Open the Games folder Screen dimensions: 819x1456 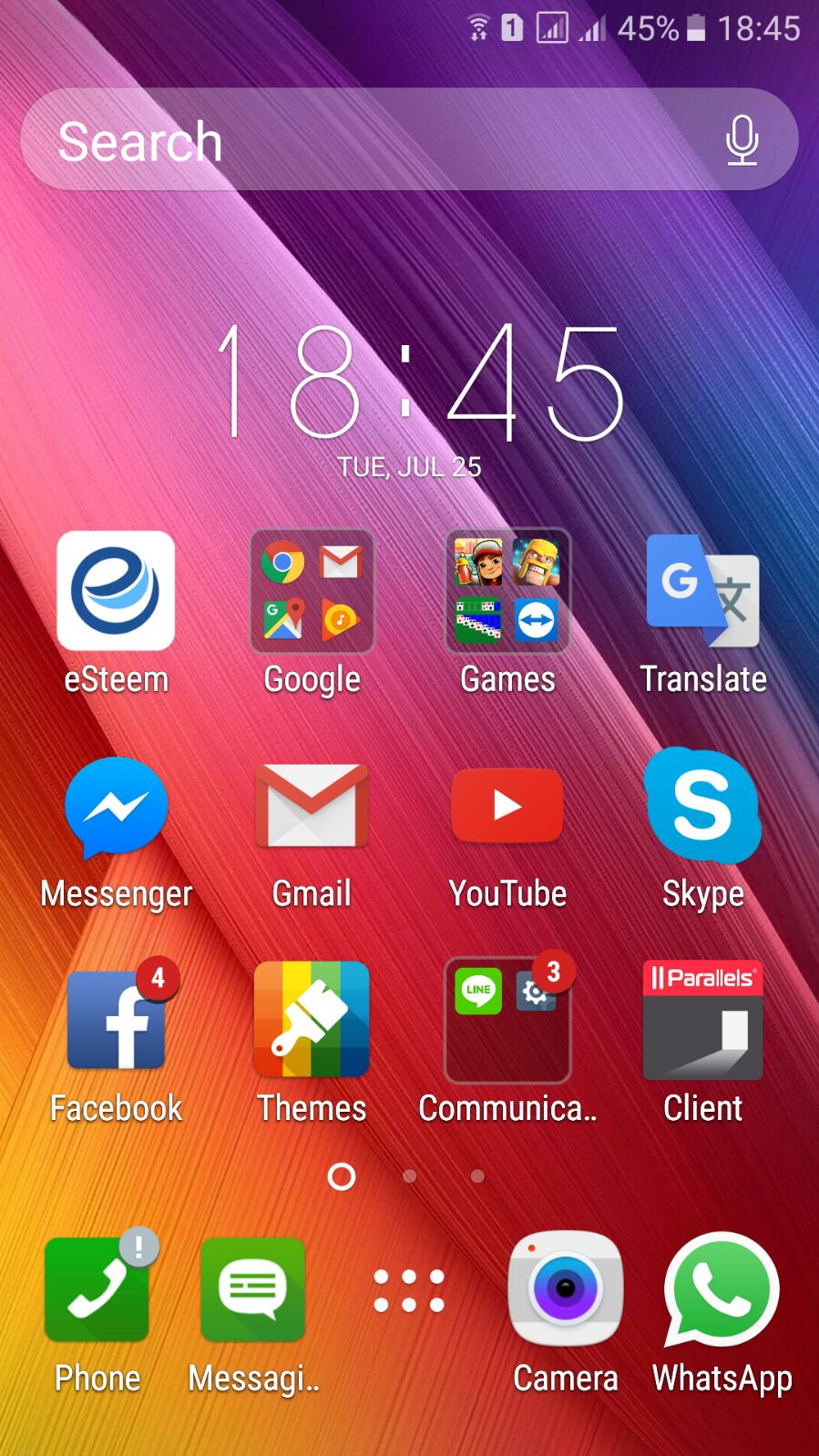tap(507, 591)
